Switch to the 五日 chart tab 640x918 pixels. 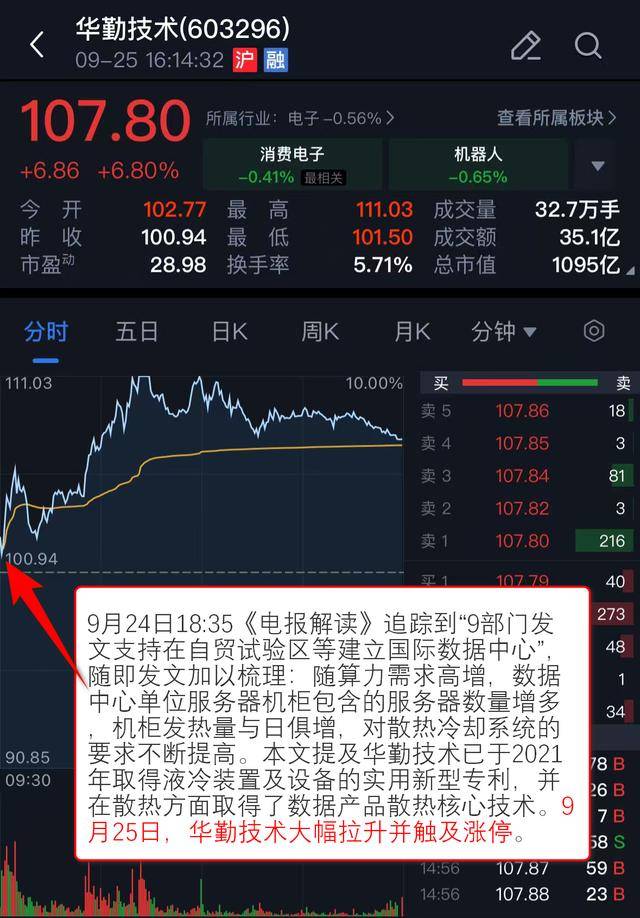click(x=136, y=332)
